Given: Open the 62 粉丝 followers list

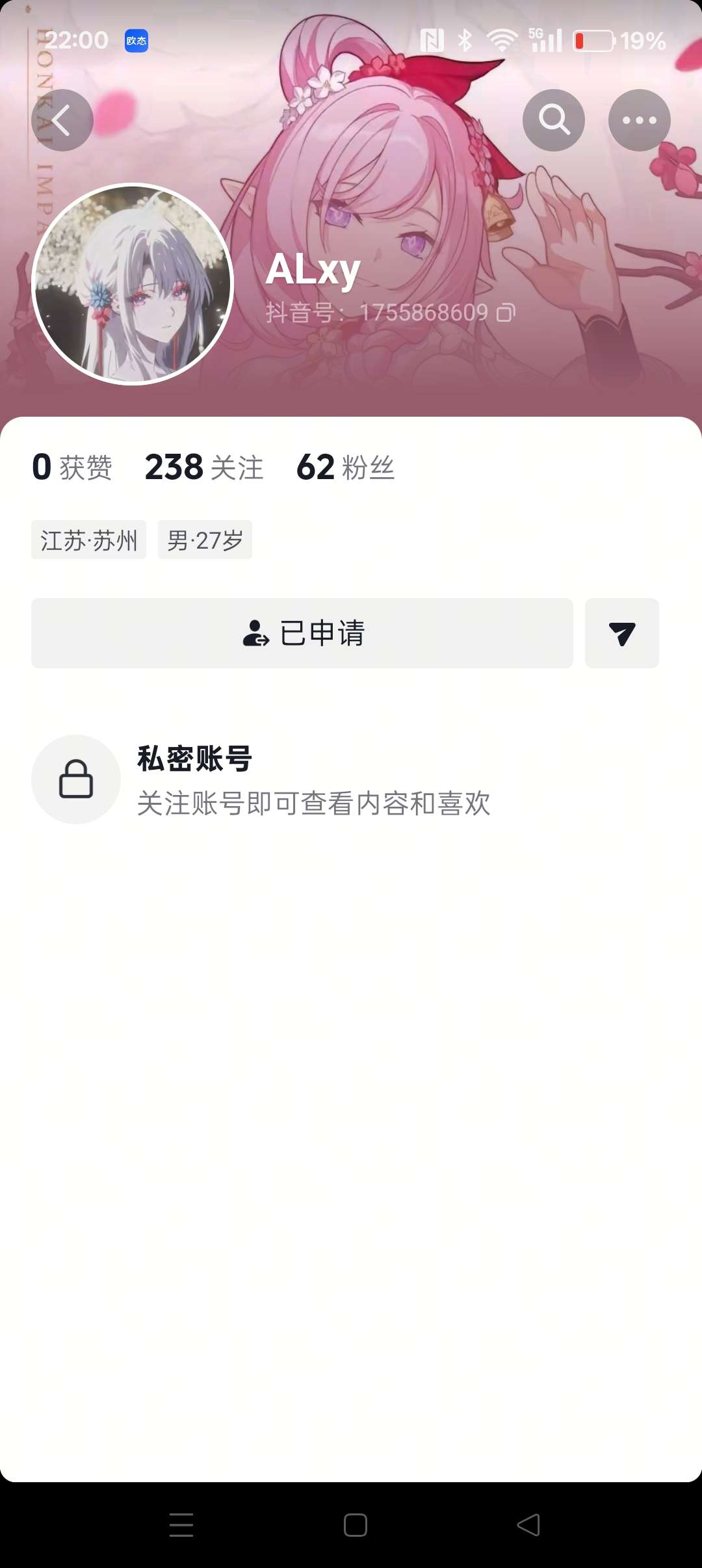Looking at the screenshot, I should pyautogui.click(x=345, y=467).
